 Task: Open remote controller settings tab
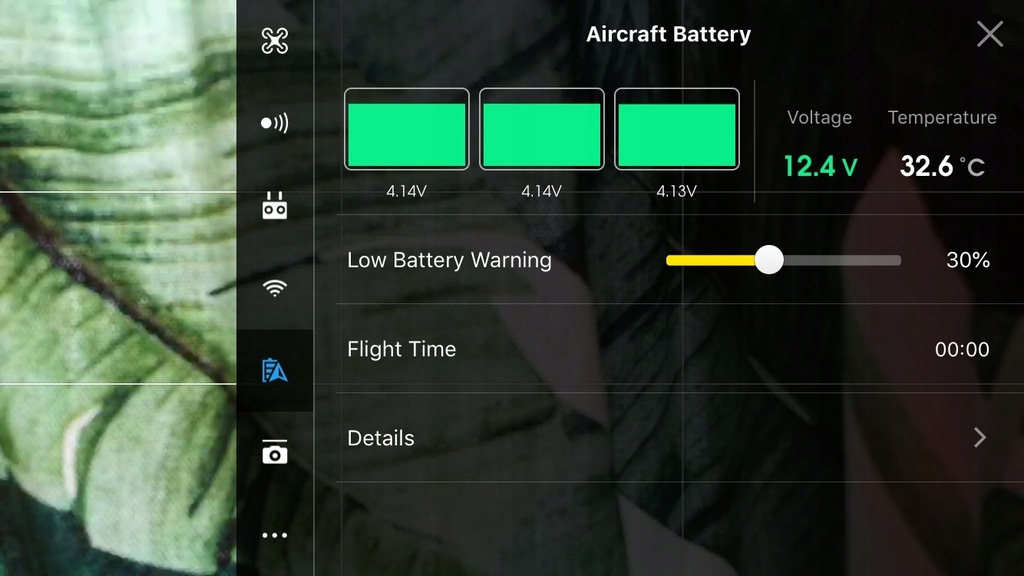pyautogui.click(x=274, y=206)
